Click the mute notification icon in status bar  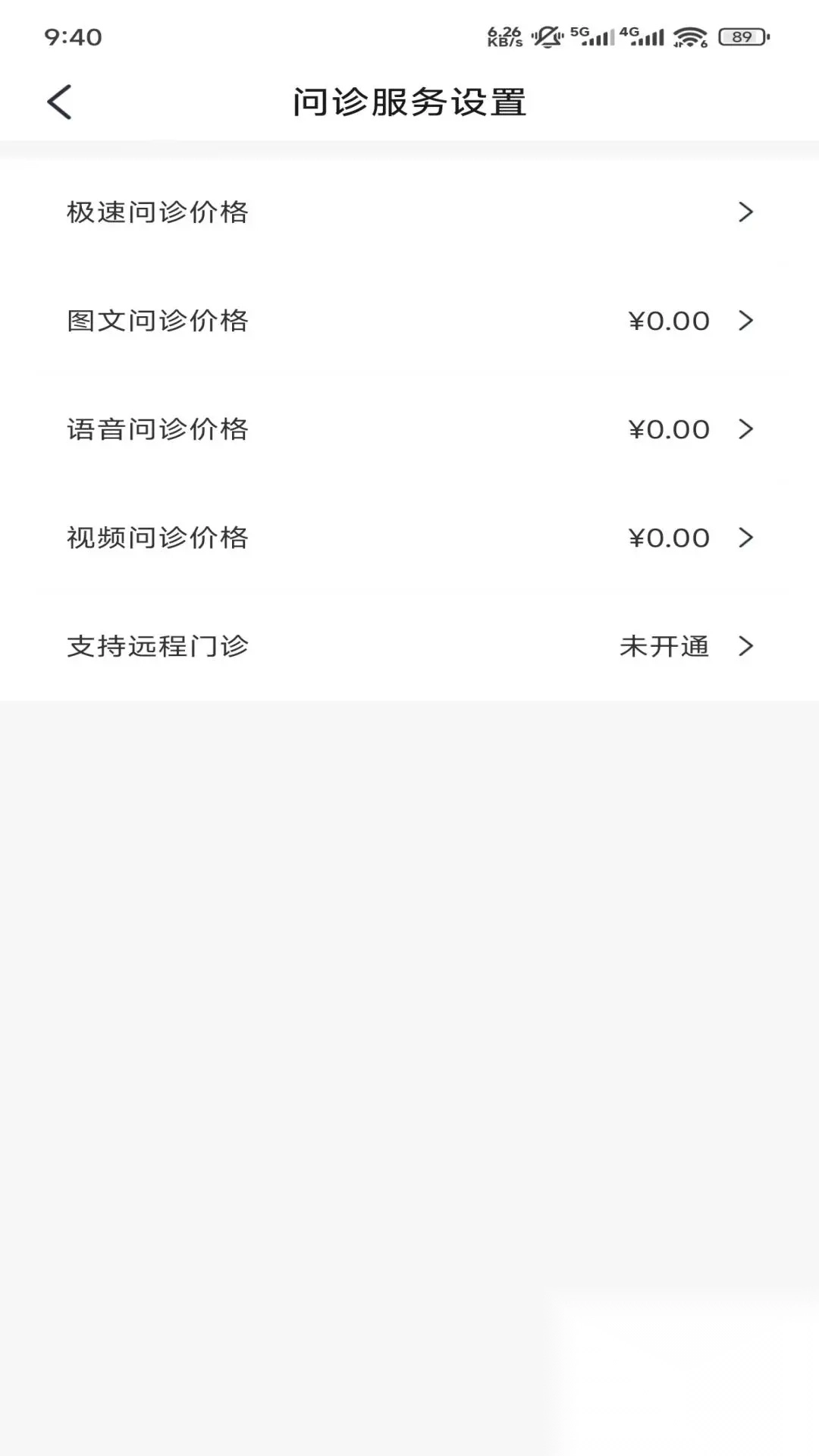(x=548, y=34)
